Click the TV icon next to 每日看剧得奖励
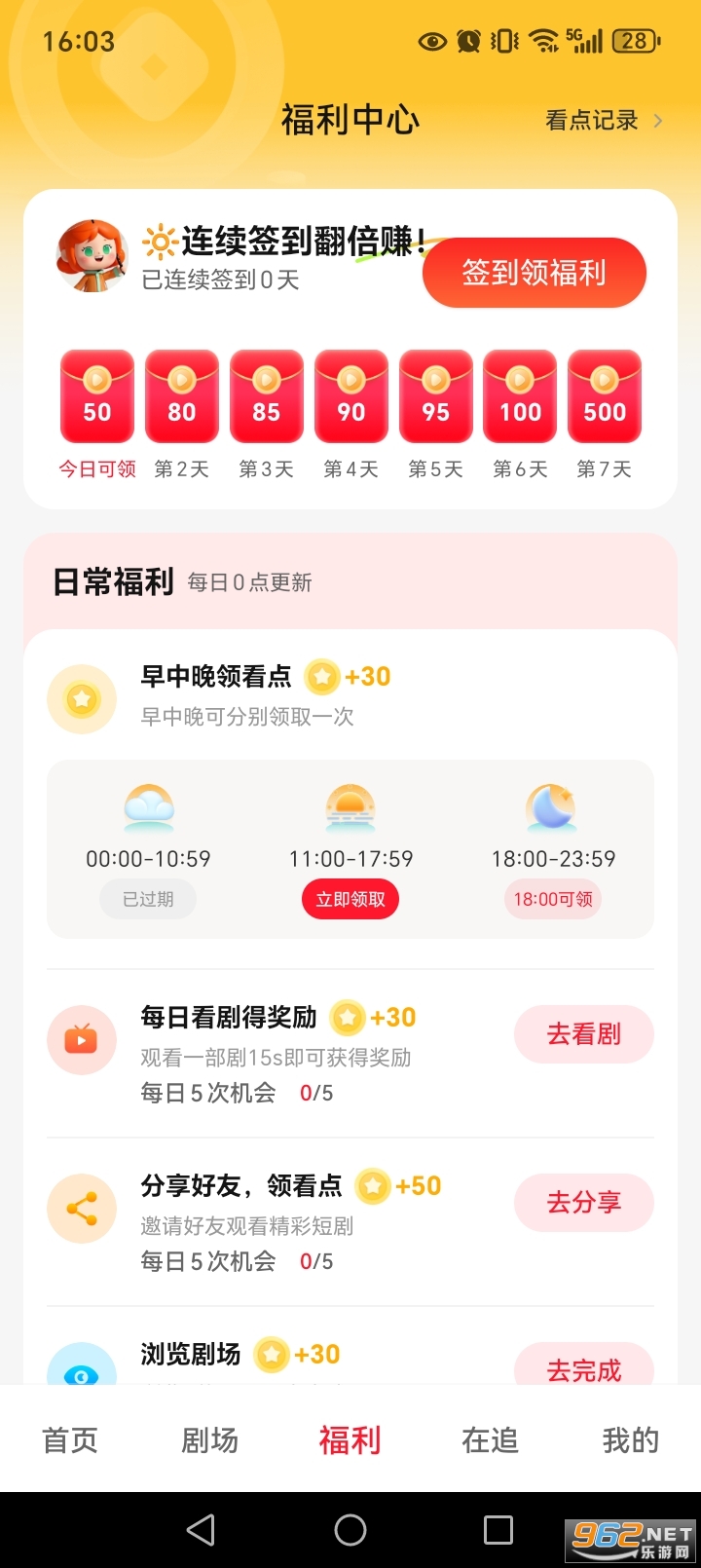This screenshot has width=701, height=1568. pyautogui.click(x=82, y=1039)
